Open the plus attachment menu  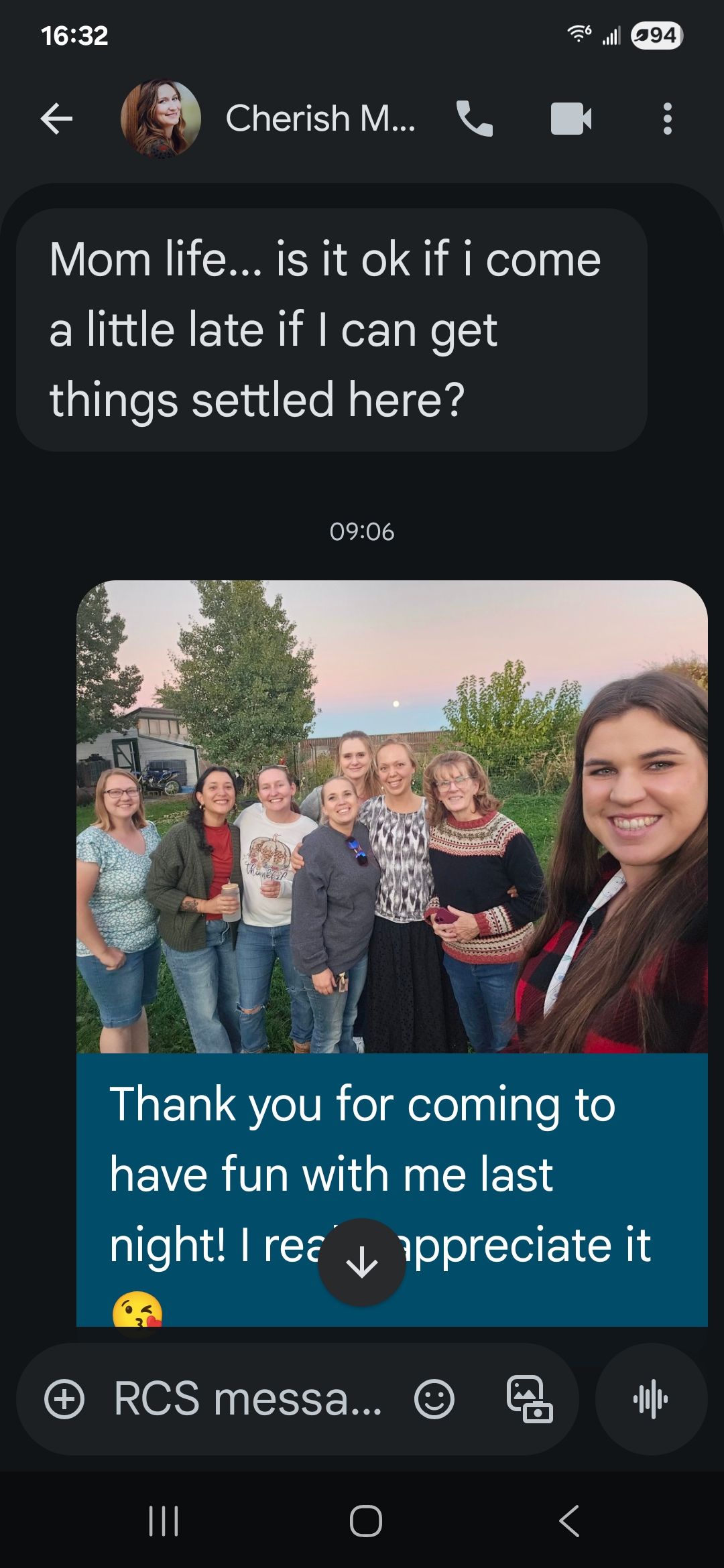click(64, 1399)
